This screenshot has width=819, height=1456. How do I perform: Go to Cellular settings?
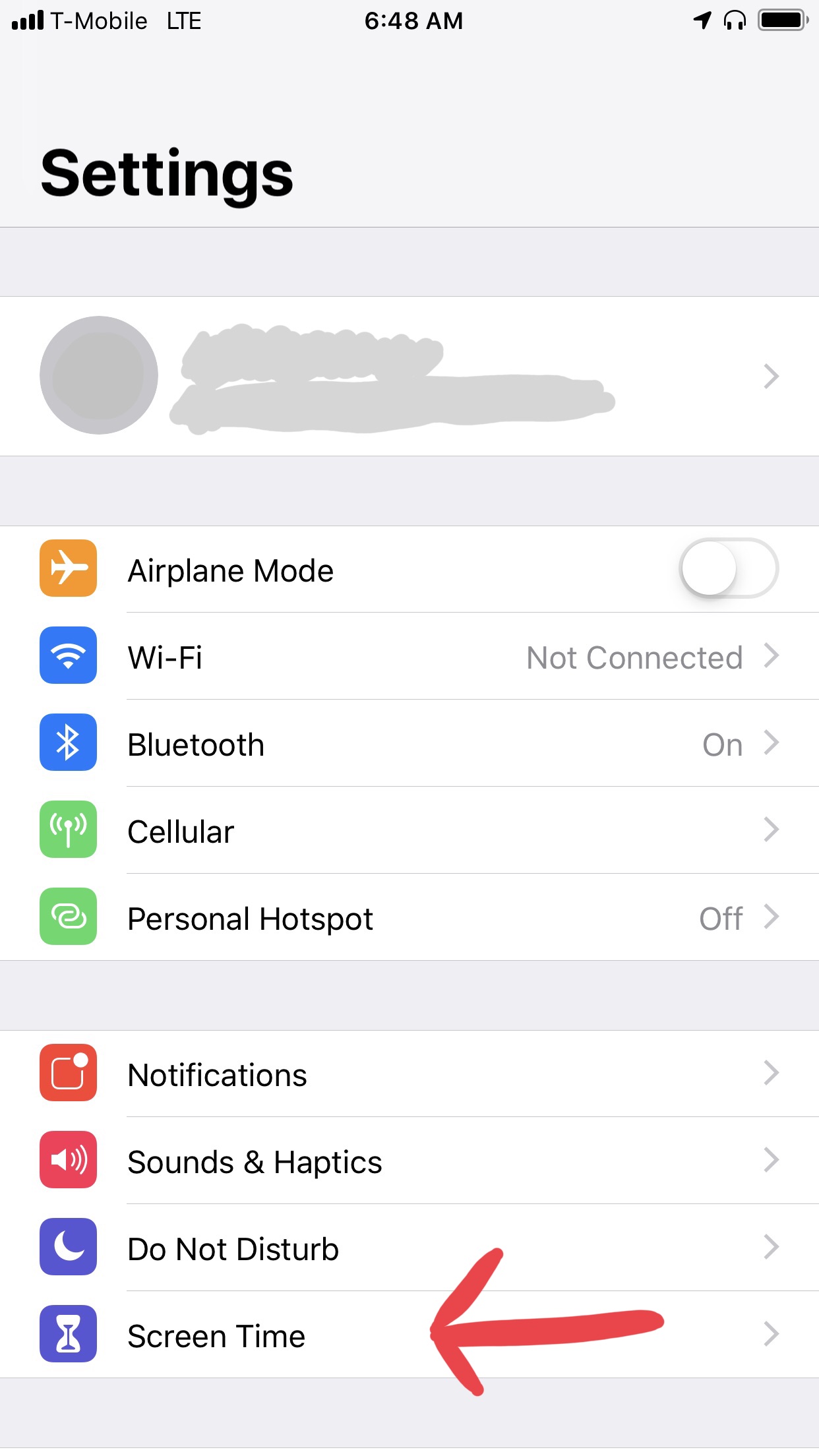409,830
